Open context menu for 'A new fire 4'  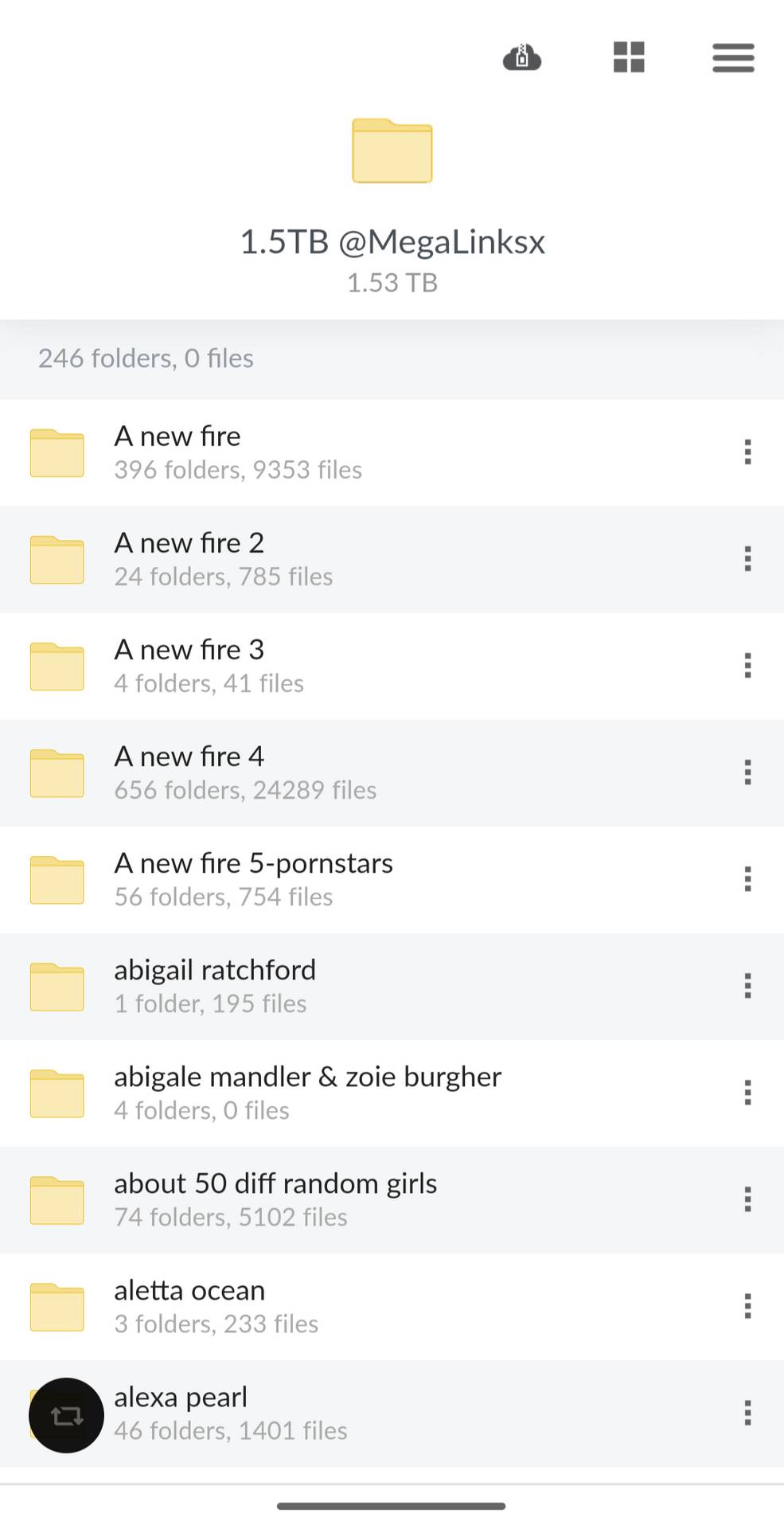(747, 772)
